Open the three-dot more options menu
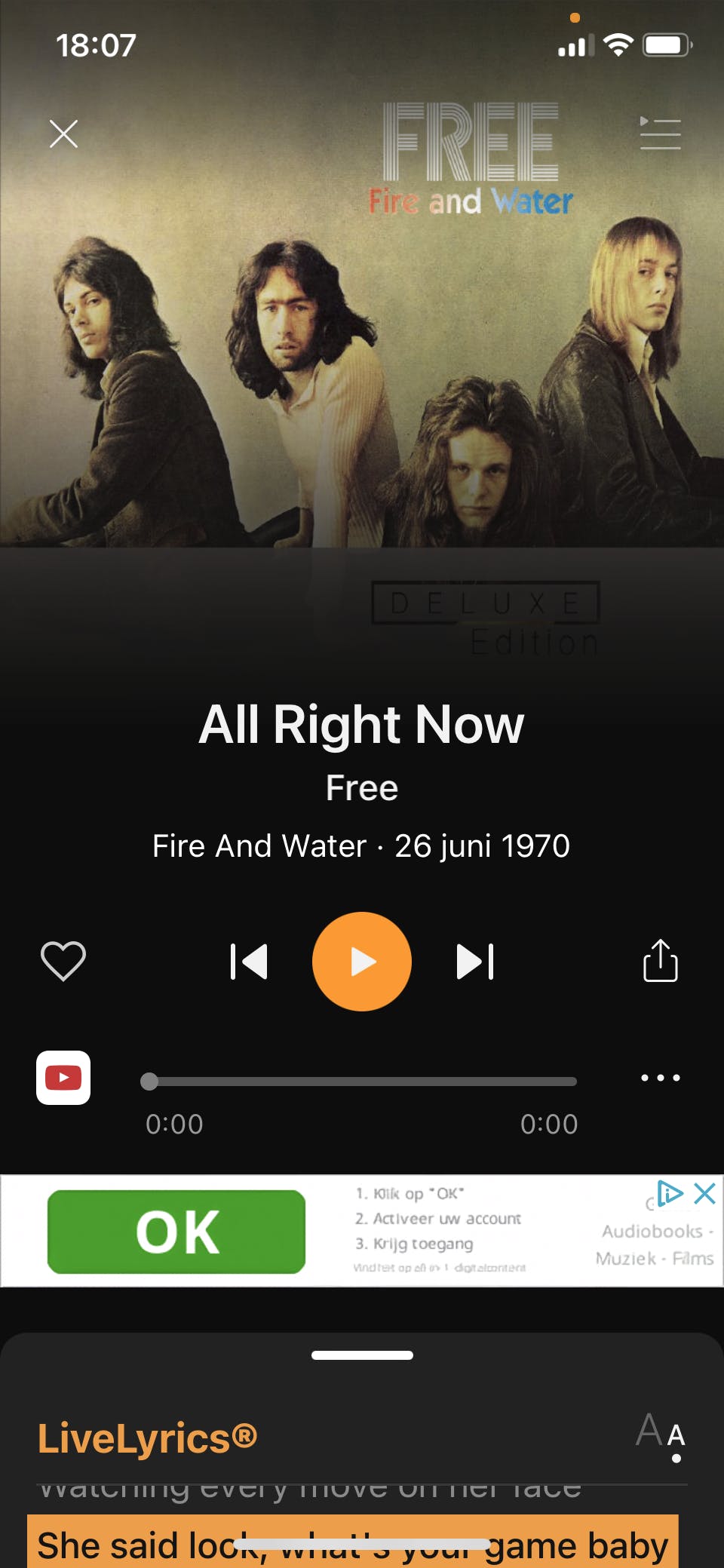The height and width of the screenshot is (1568, 724). click(660, 1078)
